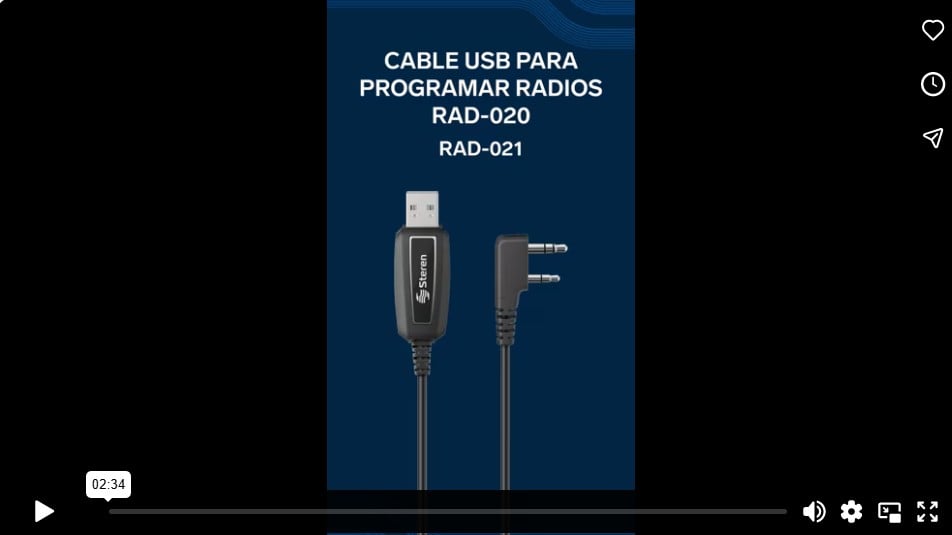
Task: Enter fullscreen mode
Action: coord(927,511)
